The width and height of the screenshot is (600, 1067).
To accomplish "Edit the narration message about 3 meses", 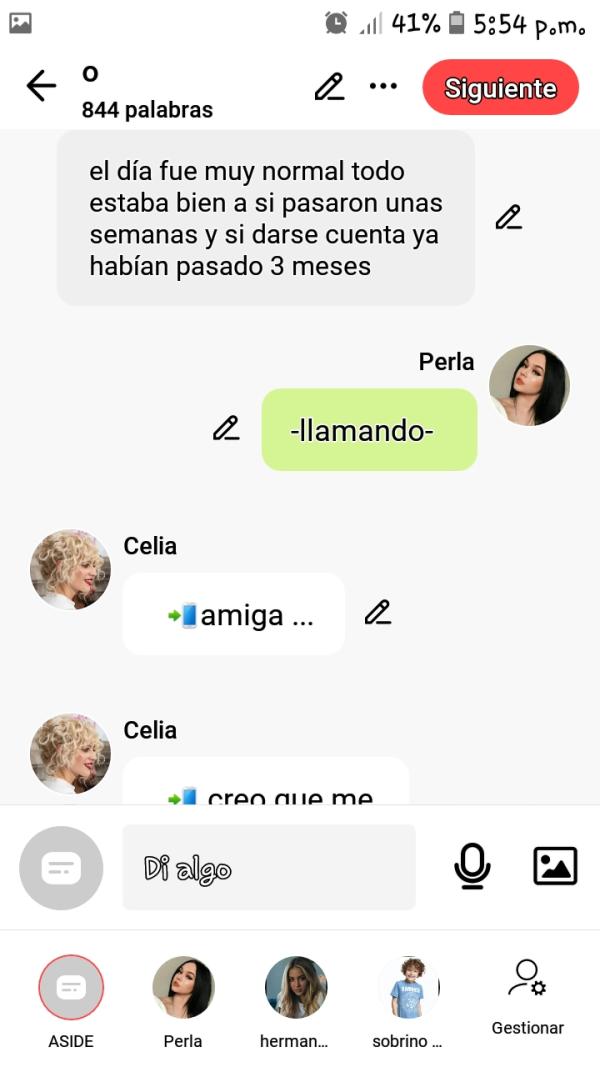I will tap(508, 217).
